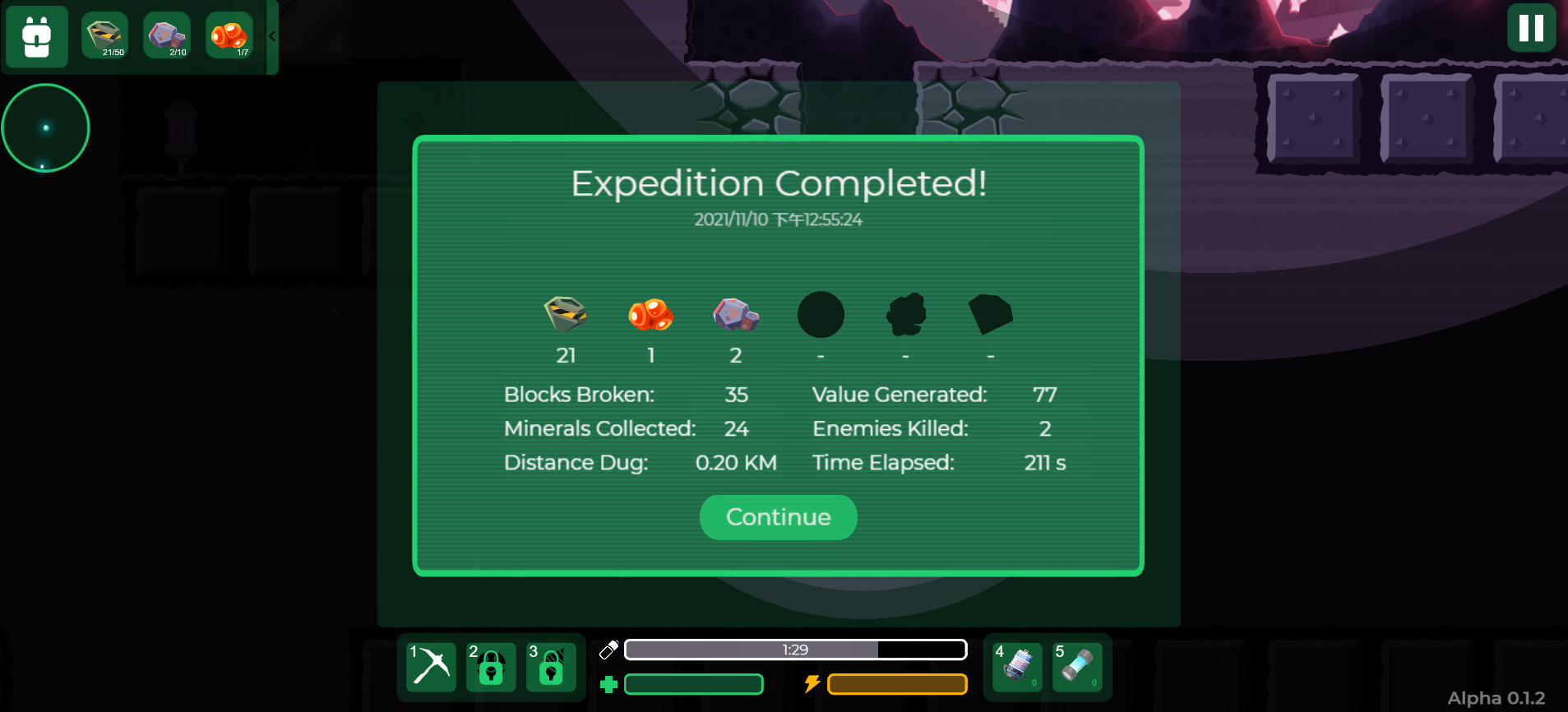
Task: Use item in slot 5
Action: (x=1077, y=667)
